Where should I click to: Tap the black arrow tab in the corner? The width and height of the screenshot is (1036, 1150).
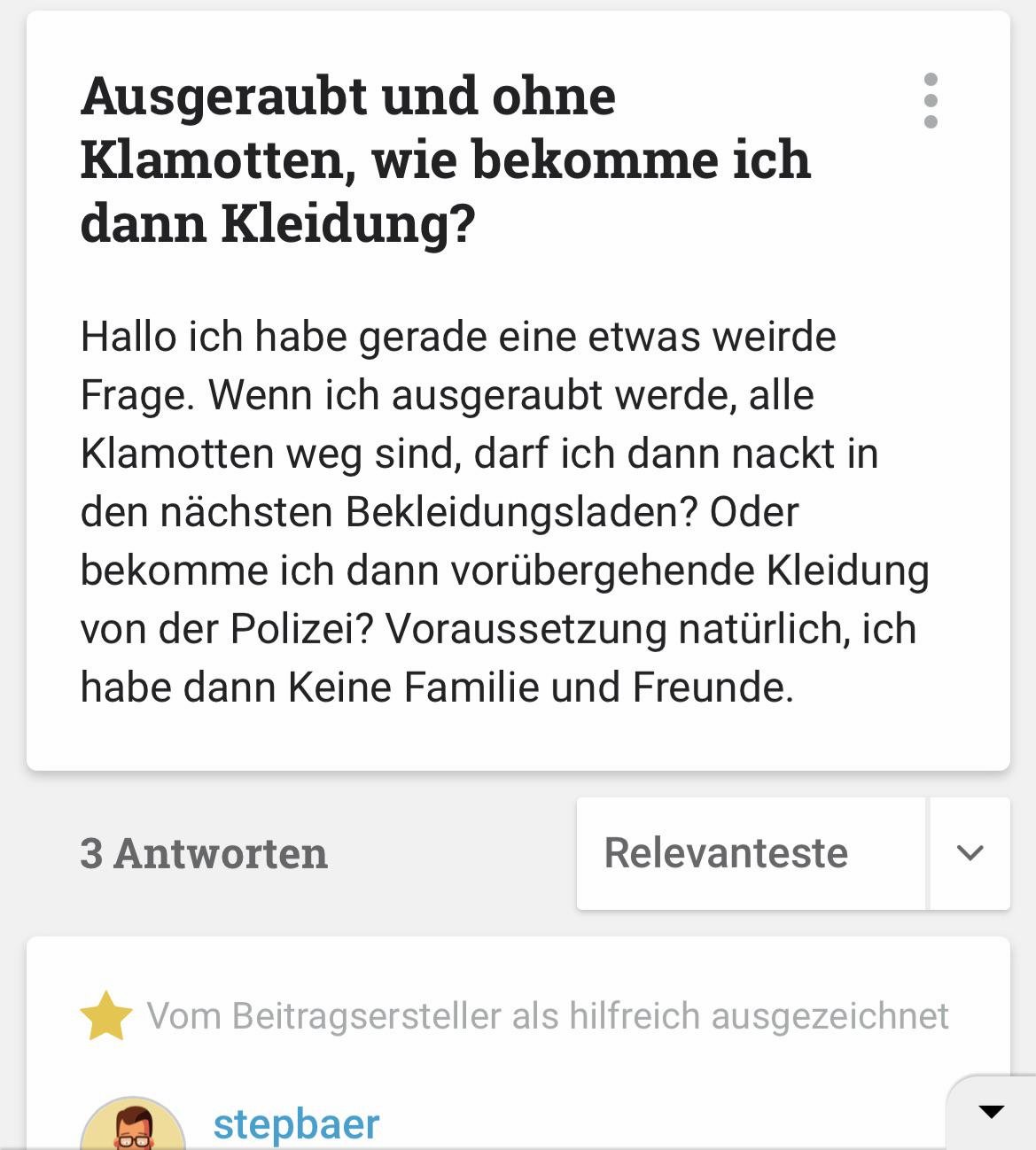(991, 1113)
